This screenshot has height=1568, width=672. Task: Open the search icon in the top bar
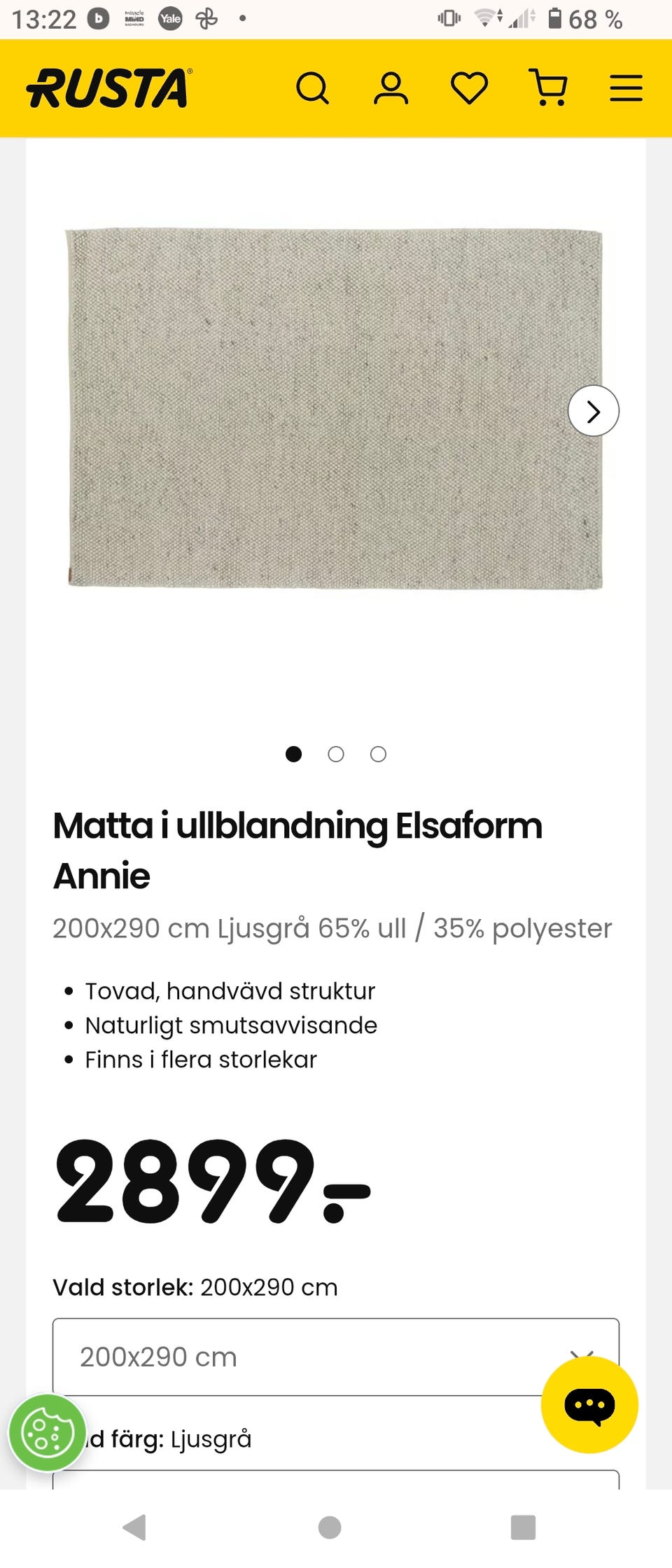(314, 87)
